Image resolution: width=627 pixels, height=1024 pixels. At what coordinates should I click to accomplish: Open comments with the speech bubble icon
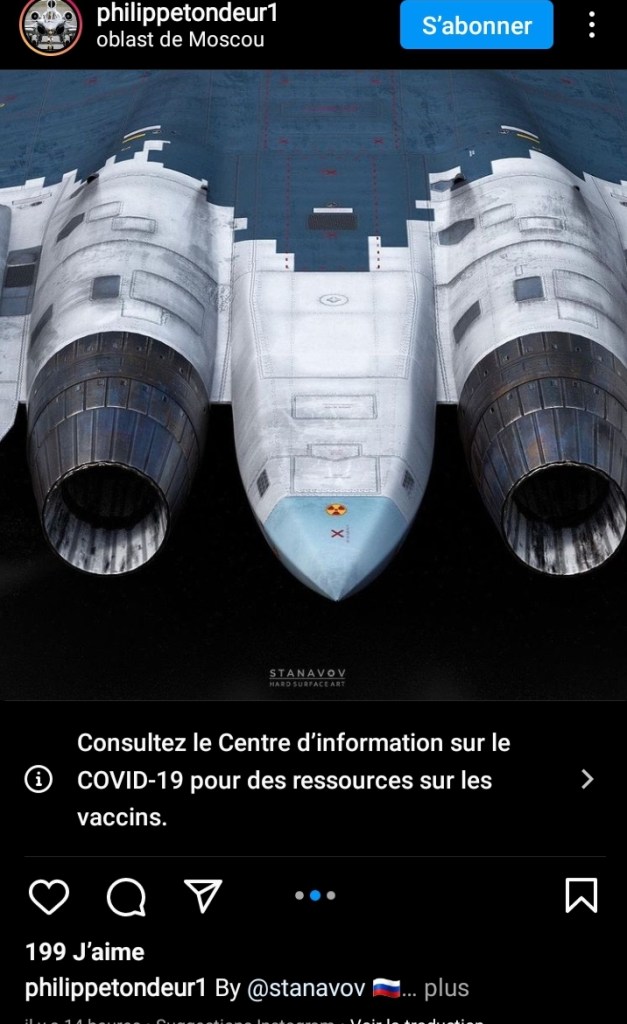point(126,896)
